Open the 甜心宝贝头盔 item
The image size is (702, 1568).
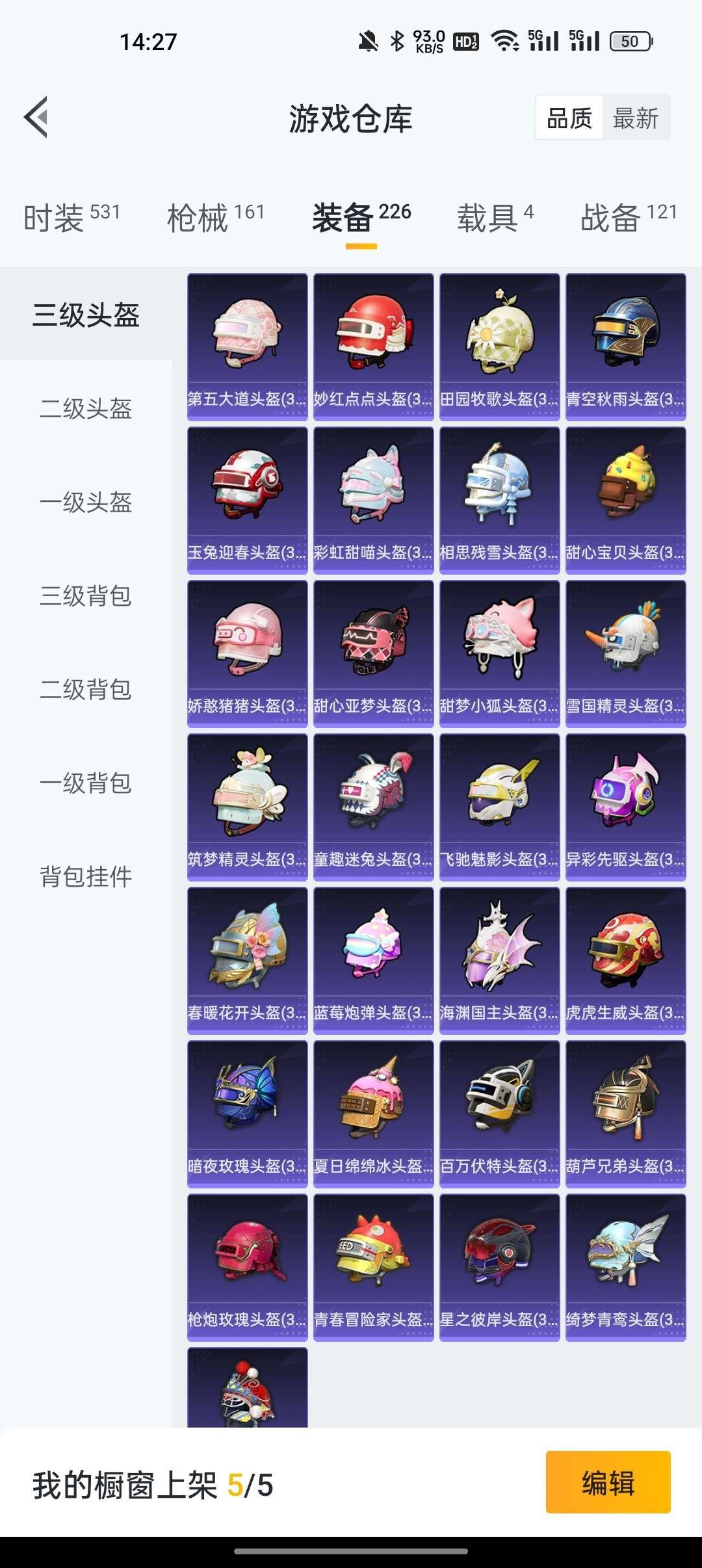626,494
